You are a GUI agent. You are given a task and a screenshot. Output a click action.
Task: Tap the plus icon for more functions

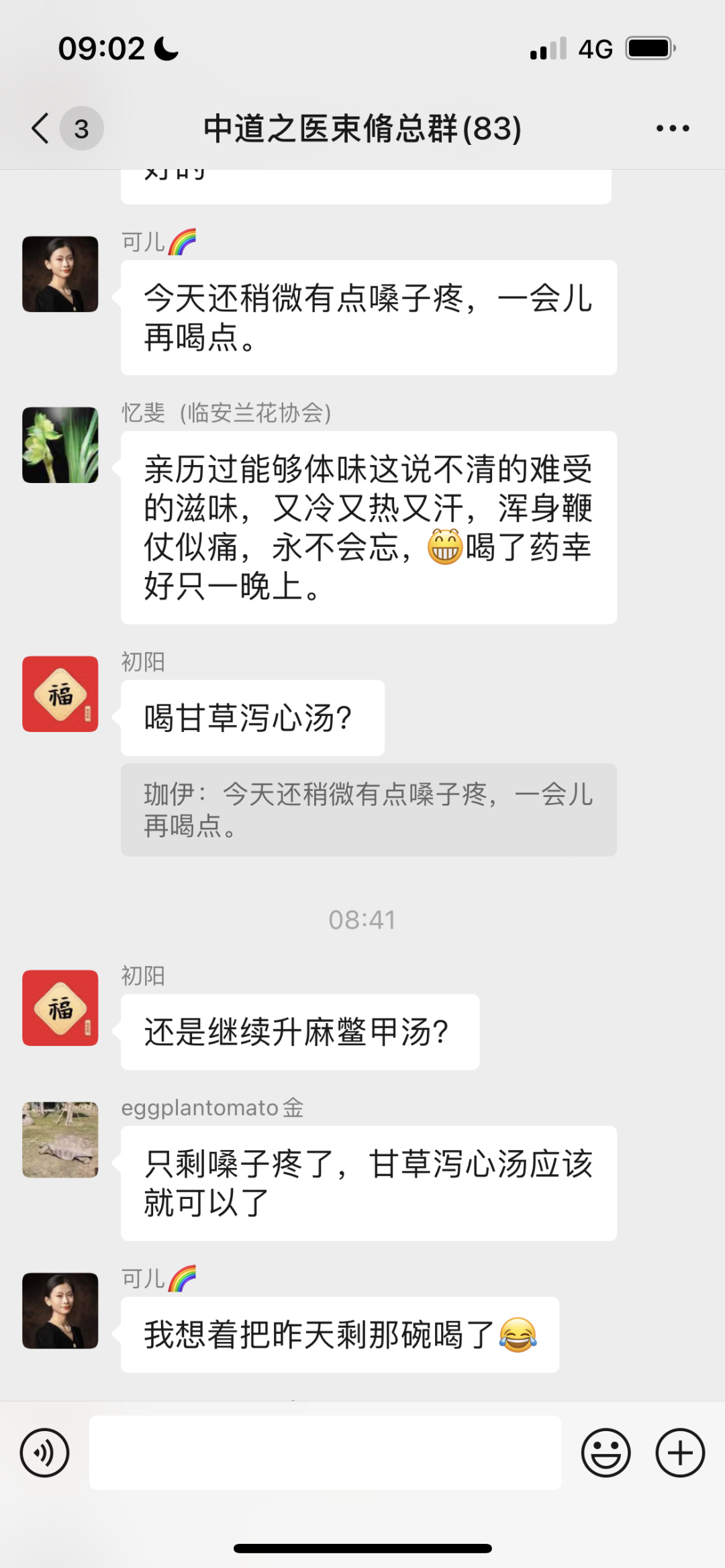click(x=680, y=1452)
